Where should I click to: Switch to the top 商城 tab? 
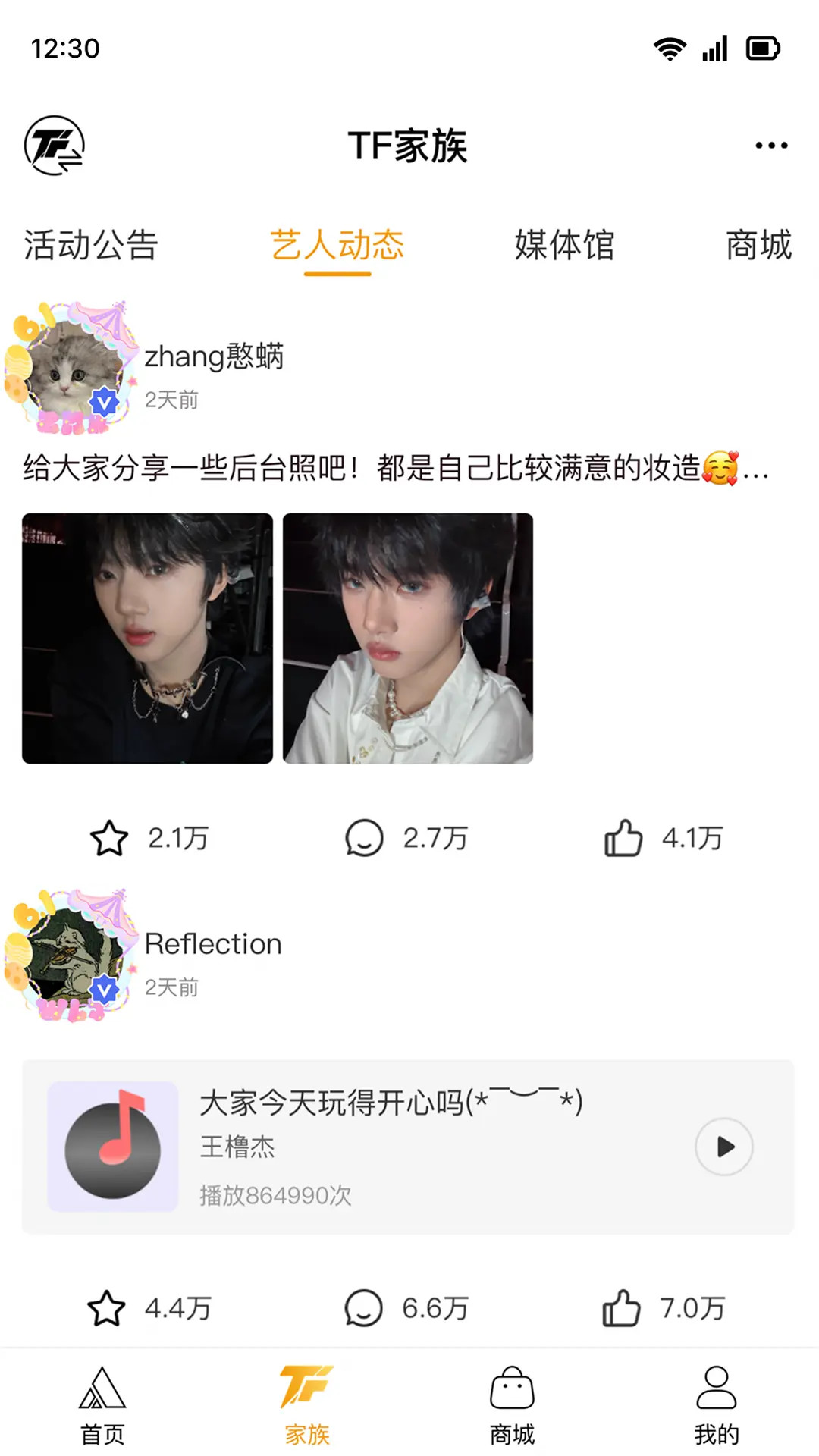coord(758,245)
